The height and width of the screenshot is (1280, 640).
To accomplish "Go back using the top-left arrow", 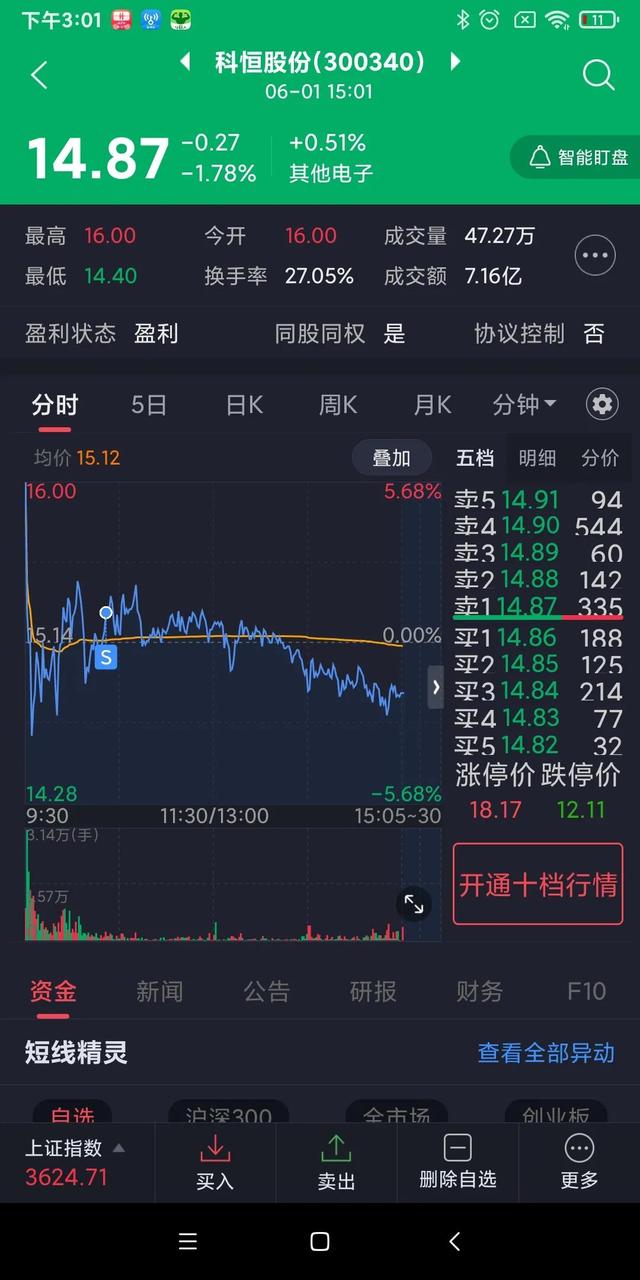I will (x=39, y=75).
